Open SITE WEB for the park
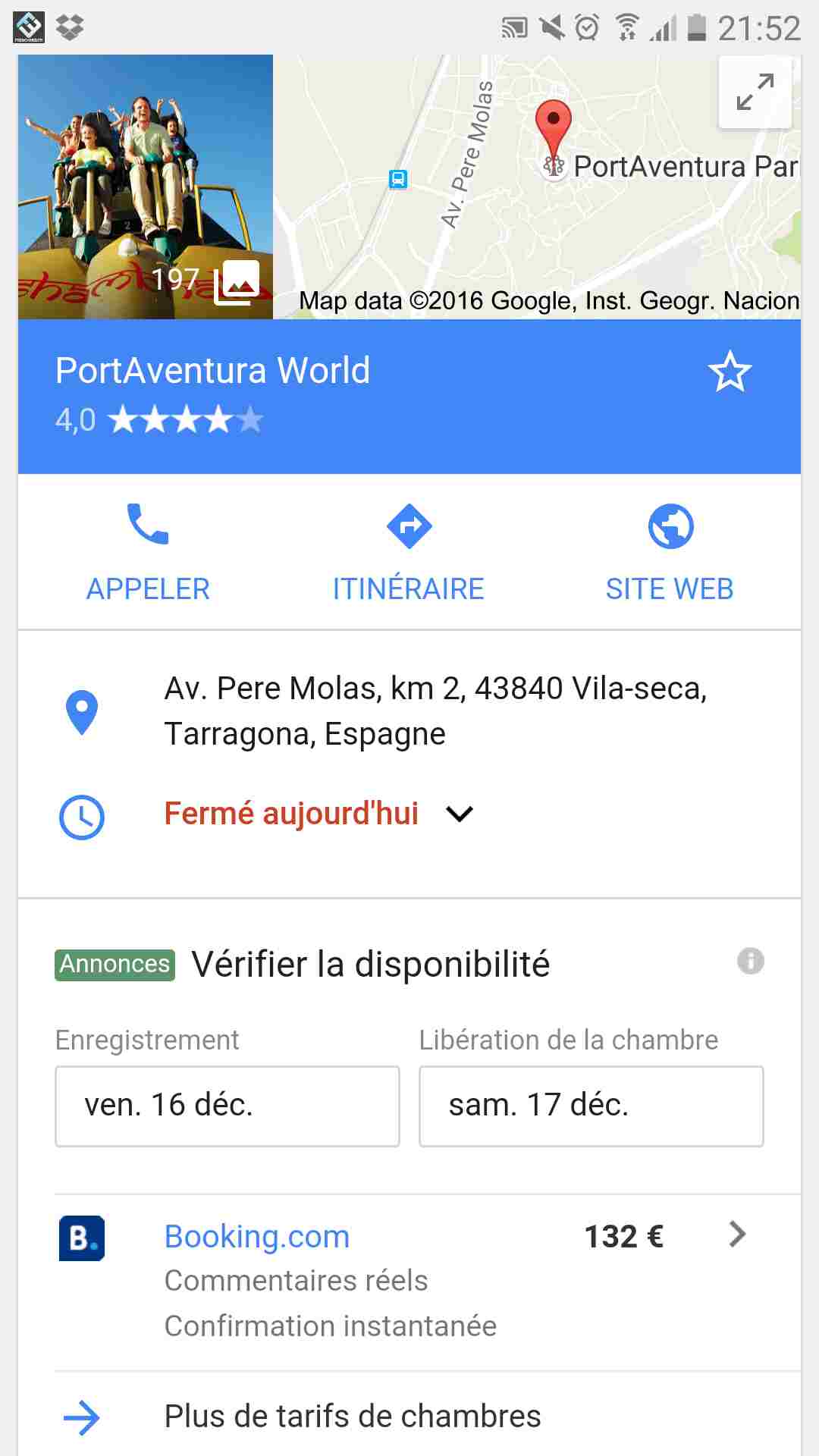 tap(670, 553)
